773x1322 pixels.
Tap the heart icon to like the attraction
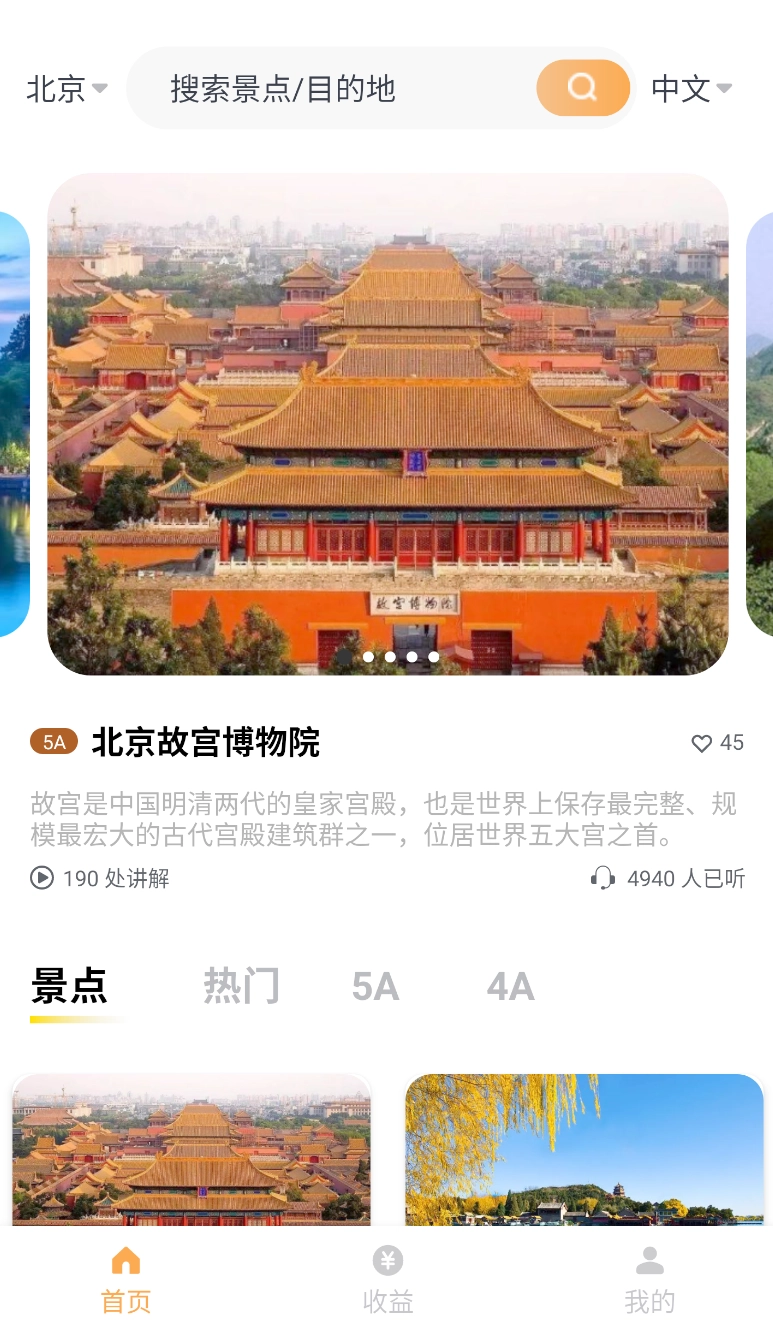click(x=700, y=743)
